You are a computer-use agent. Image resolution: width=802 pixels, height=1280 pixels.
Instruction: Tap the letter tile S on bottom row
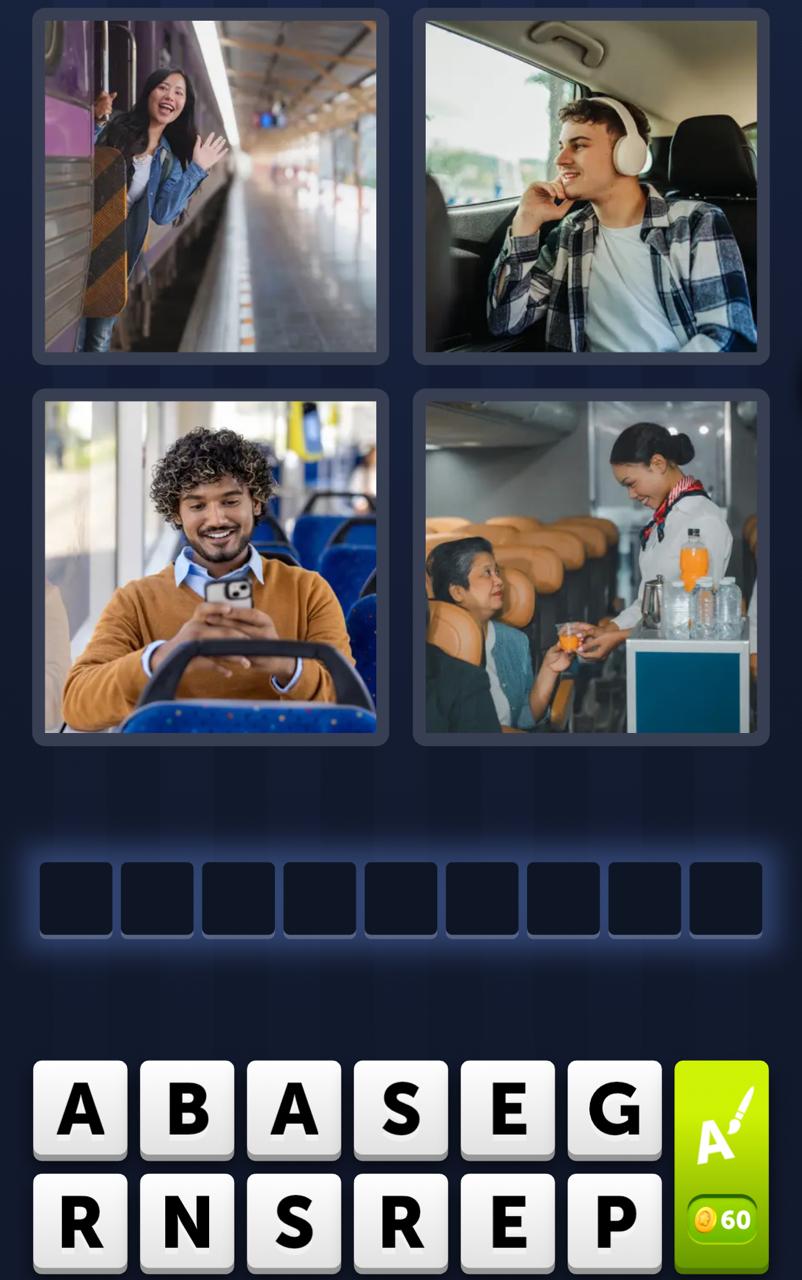[293, 1220]
